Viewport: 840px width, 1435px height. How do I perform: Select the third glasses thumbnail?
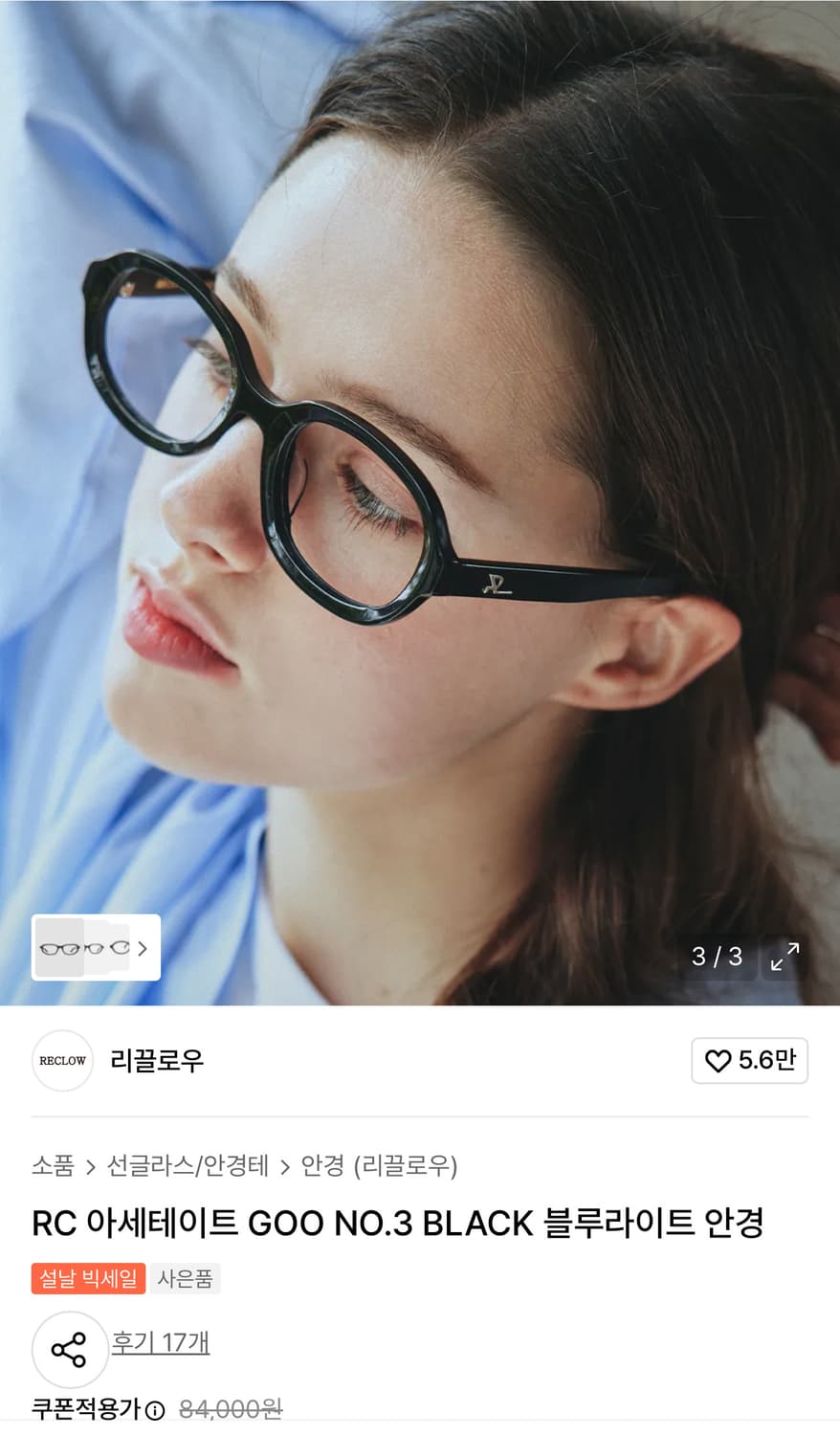point(120,948)
